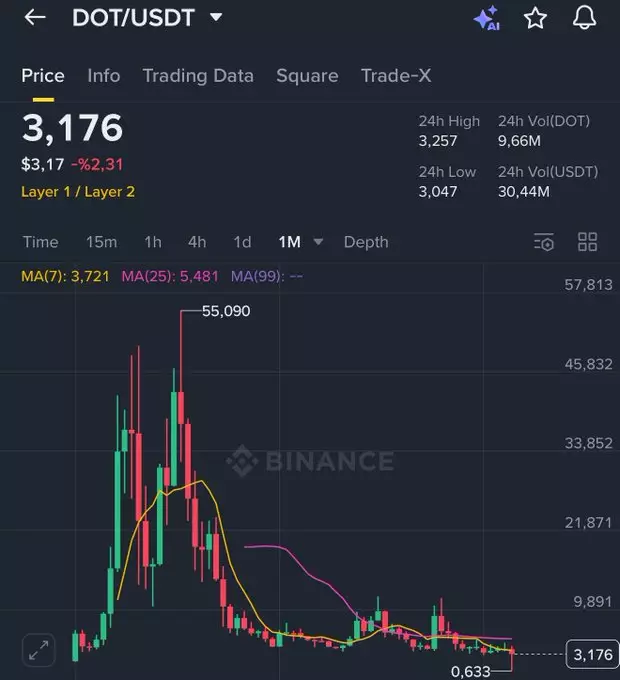Image resolution: width=620 pixels, height=680 pixels.
Task: Select the 4h chart interval
Action: [x=197, y=242]
